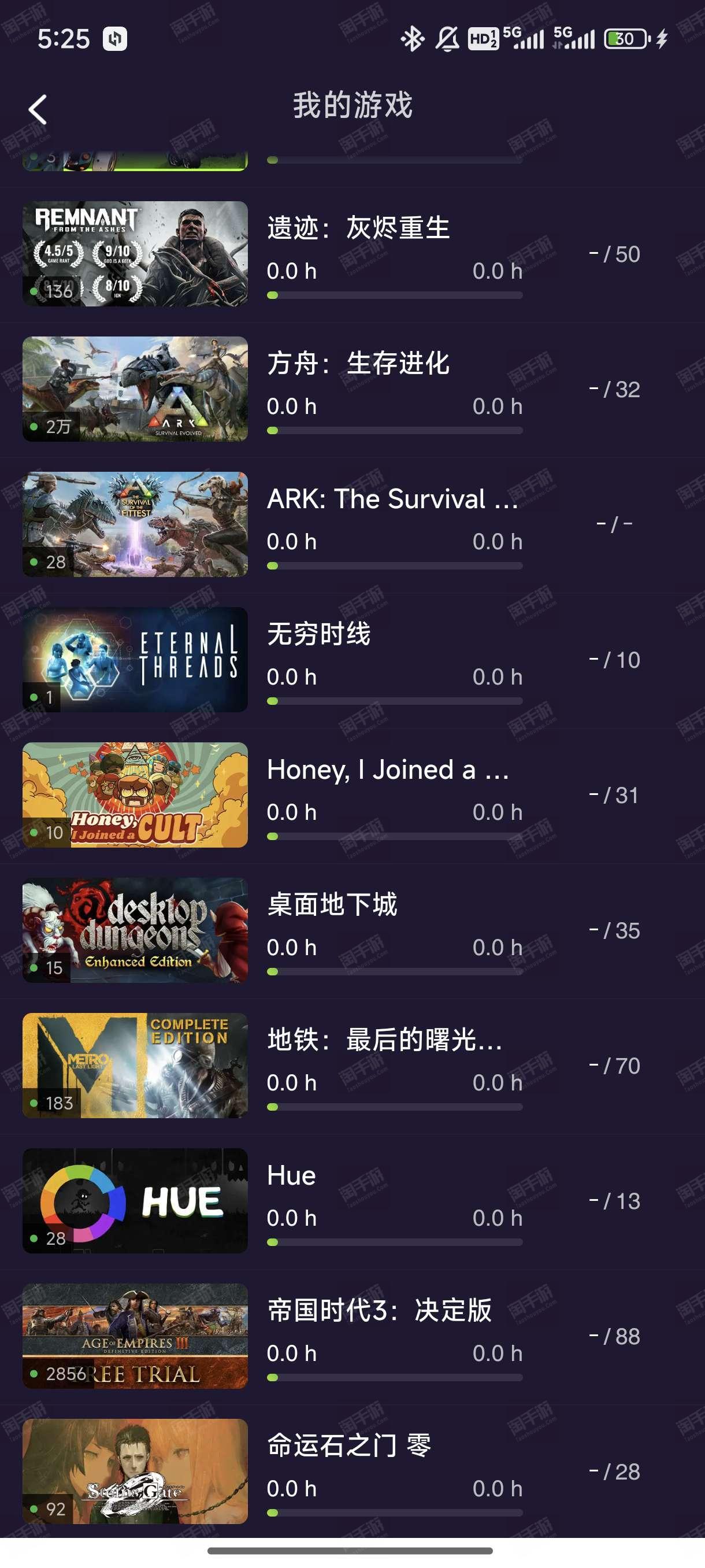Open 帝国时代3：决定版 game entry
This screenshot has height=1568, width=705.
[352, 1336]
